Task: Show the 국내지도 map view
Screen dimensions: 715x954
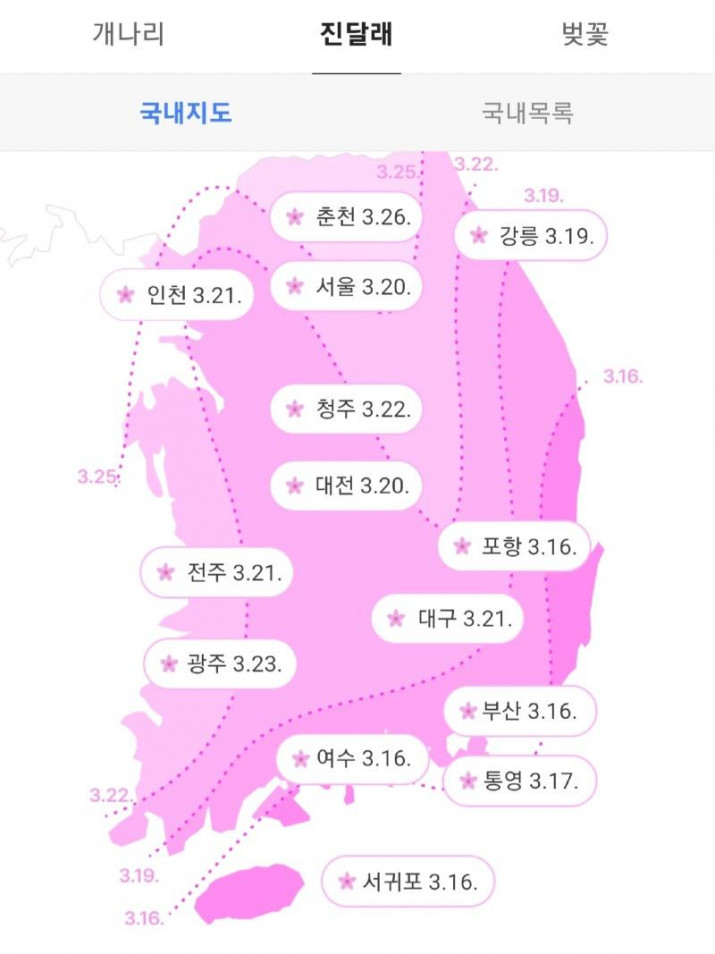Action: [x=186, y=112]
